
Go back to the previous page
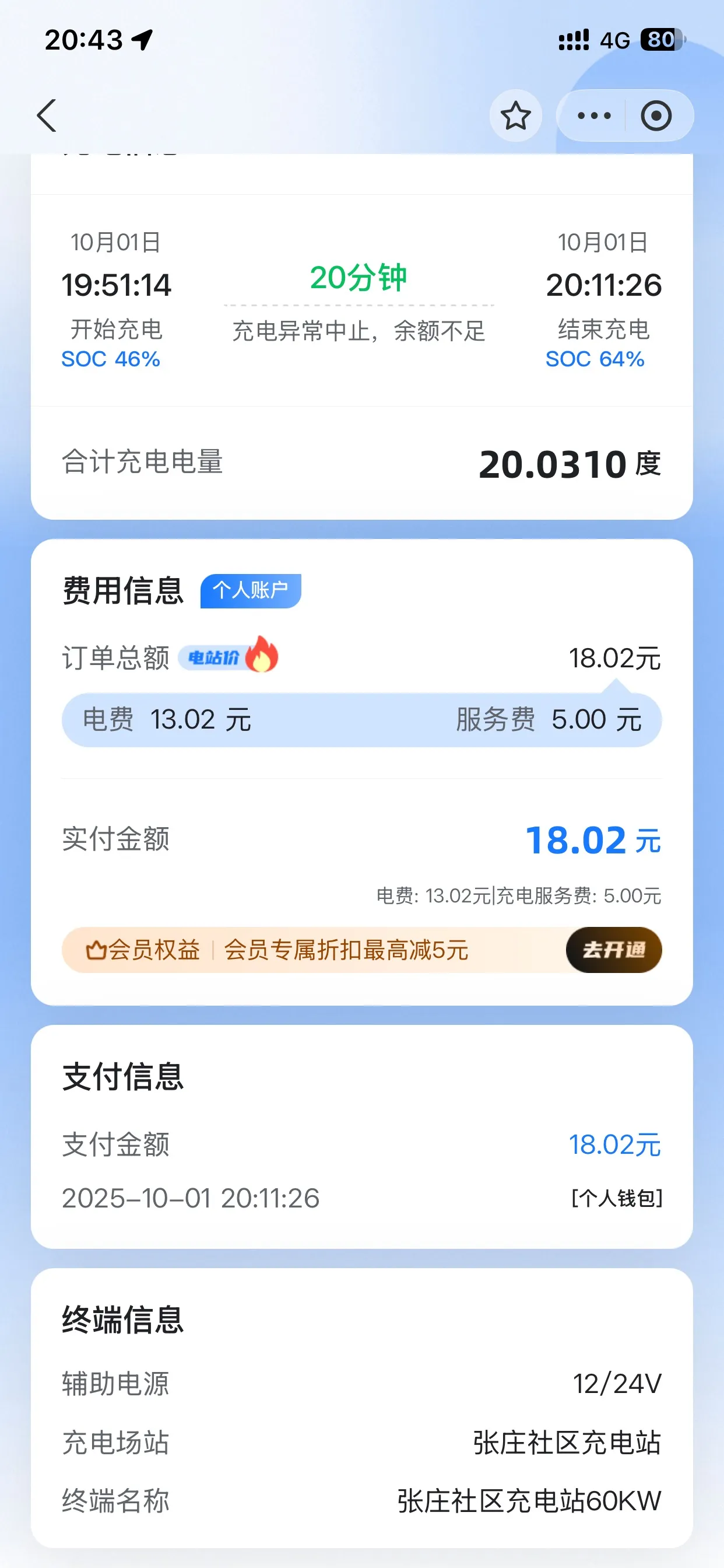pyautogui.click(x=47, y=116)
